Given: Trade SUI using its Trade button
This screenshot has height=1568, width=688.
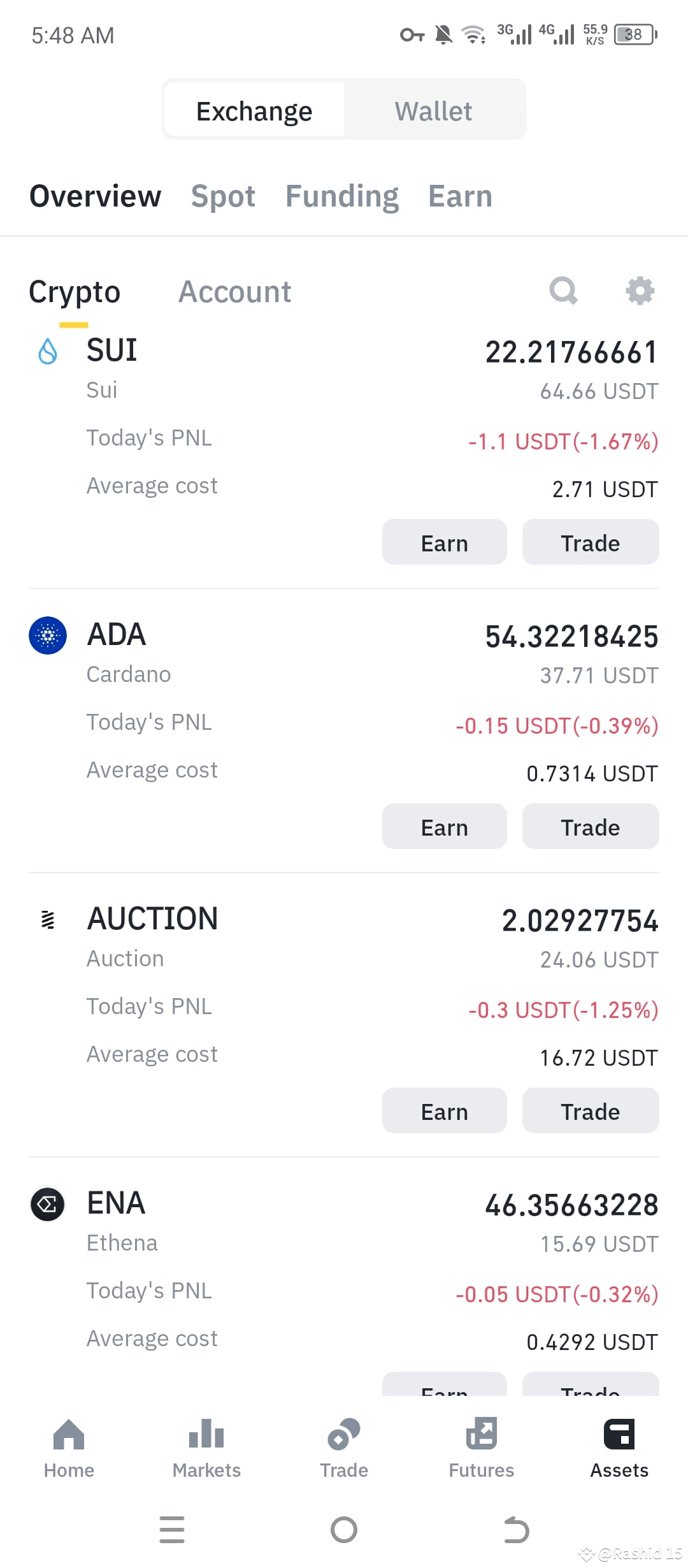Looking at the screenshot, I should tap(591, 542).
